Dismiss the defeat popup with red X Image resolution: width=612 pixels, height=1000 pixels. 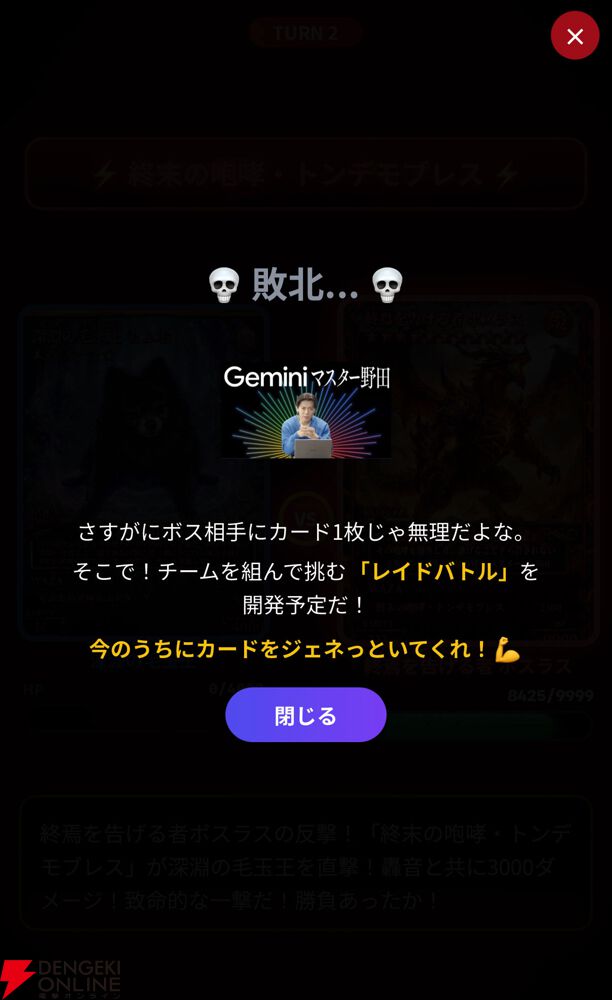click(x=575, y=36)
